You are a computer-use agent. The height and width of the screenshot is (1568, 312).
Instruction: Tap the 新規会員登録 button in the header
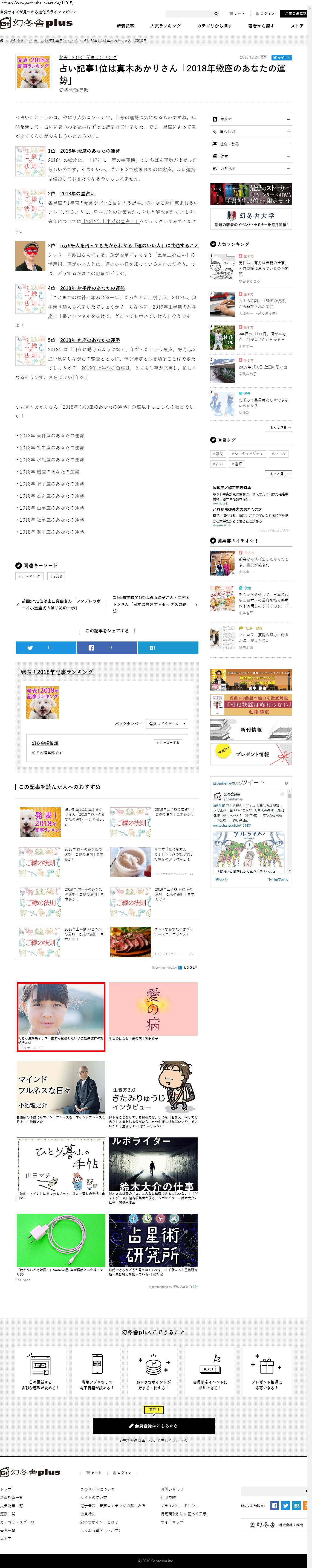click(295, 13)
